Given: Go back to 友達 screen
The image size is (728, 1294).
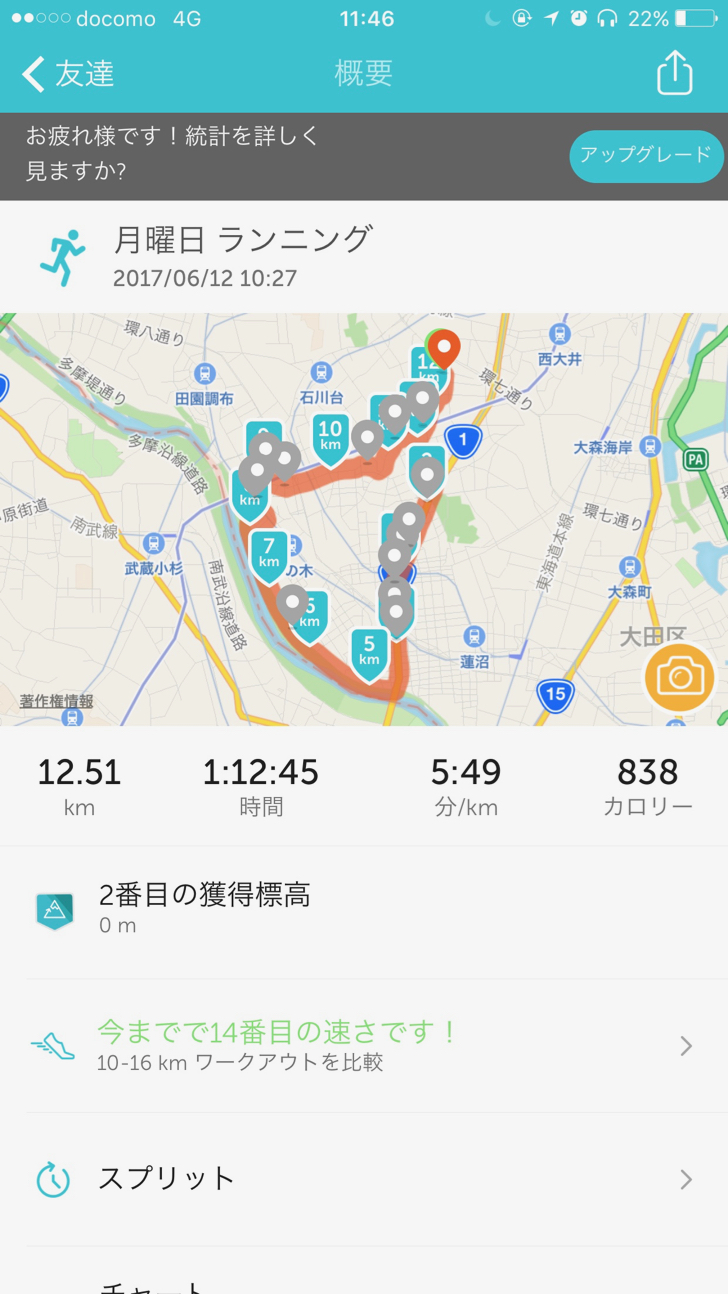Looking at the screenshot, I should pos(68,74).
